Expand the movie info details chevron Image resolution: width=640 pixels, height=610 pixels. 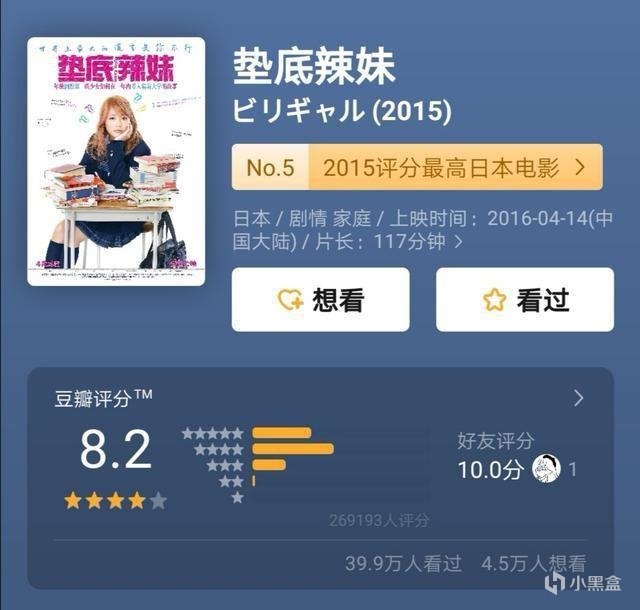tap(459, 241)
